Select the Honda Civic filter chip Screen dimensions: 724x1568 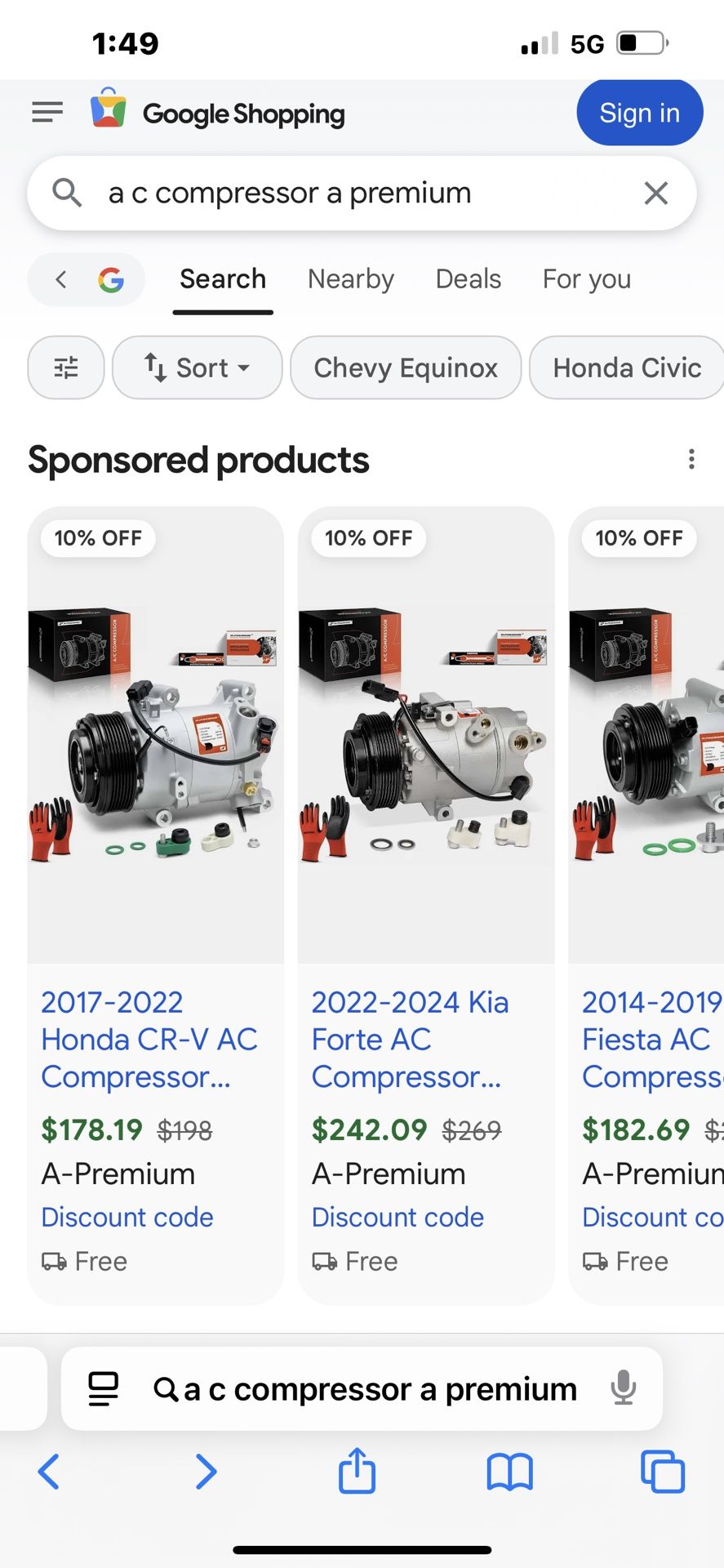click(x=625, y=367)
